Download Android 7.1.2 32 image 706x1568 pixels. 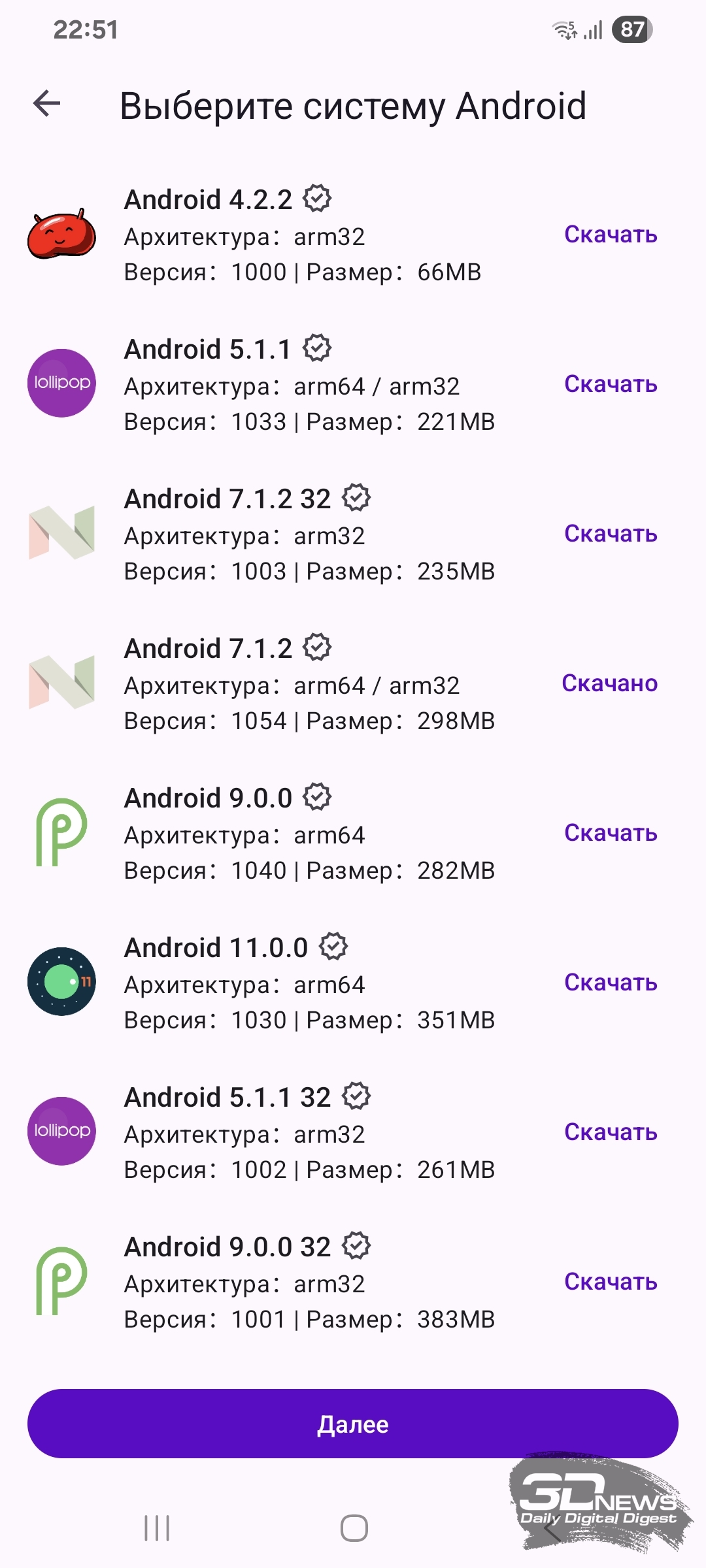[611, 534]
